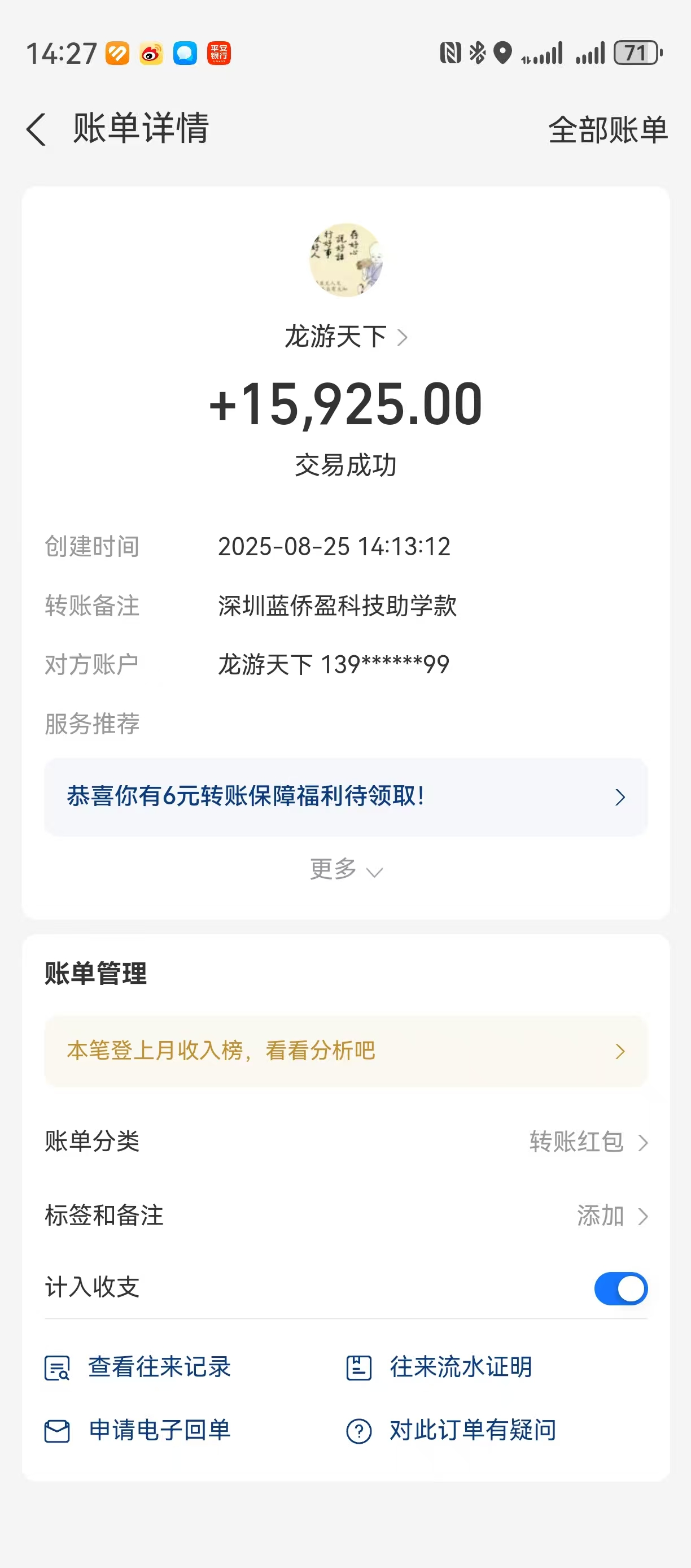This screenshot has width=691, height=1568.
Task: Click the 往来流水证明 statement icon
Action: [x=359, y=1366]
